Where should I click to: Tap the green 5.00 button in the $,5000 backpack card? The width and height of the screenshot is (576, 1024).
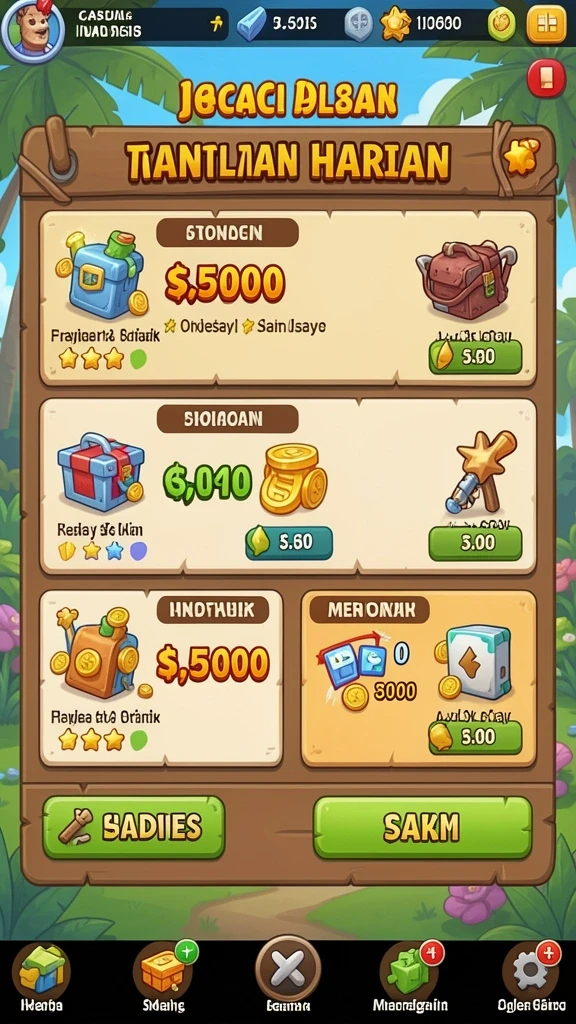click(x=475, y=357)
